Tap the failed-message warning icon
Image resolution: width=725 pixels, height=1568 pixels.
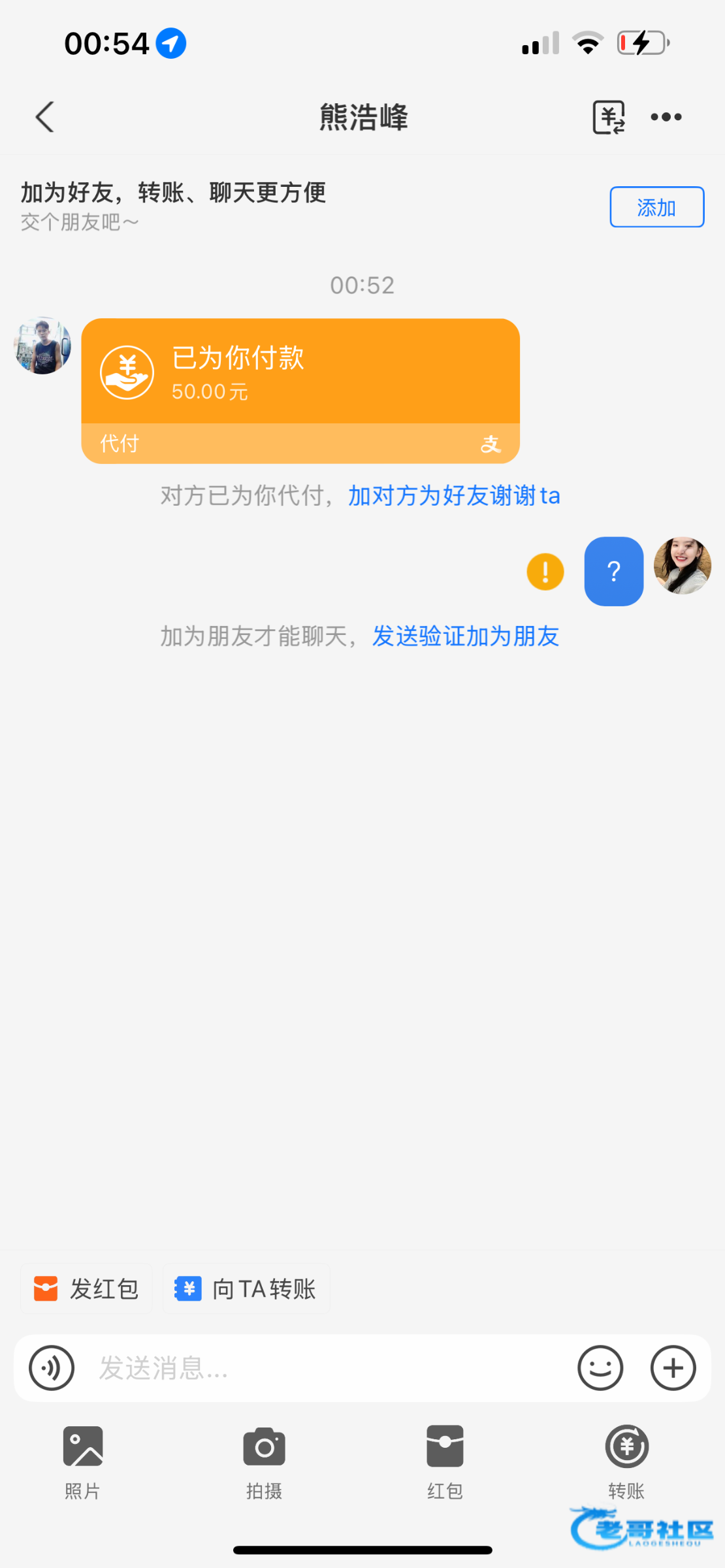coord(545,572)
